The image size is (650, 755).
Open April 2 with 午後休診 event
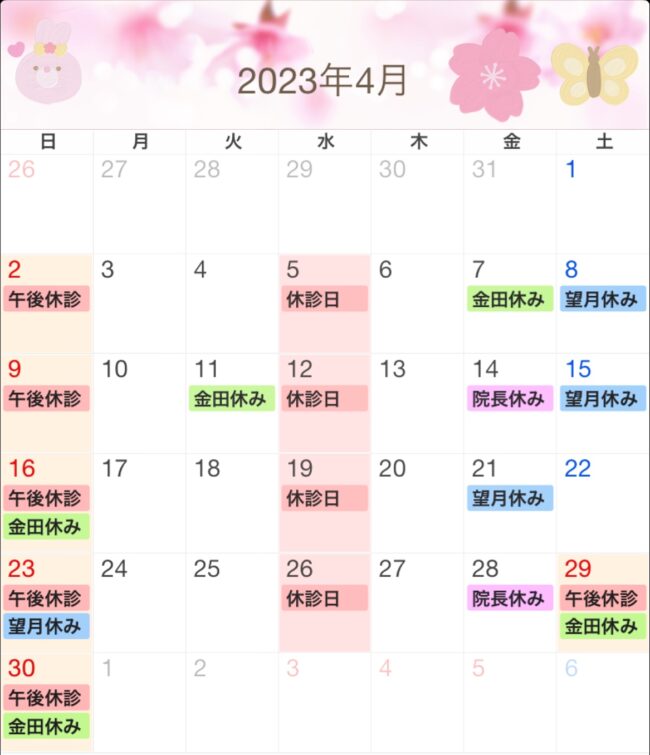pos(46,302)
